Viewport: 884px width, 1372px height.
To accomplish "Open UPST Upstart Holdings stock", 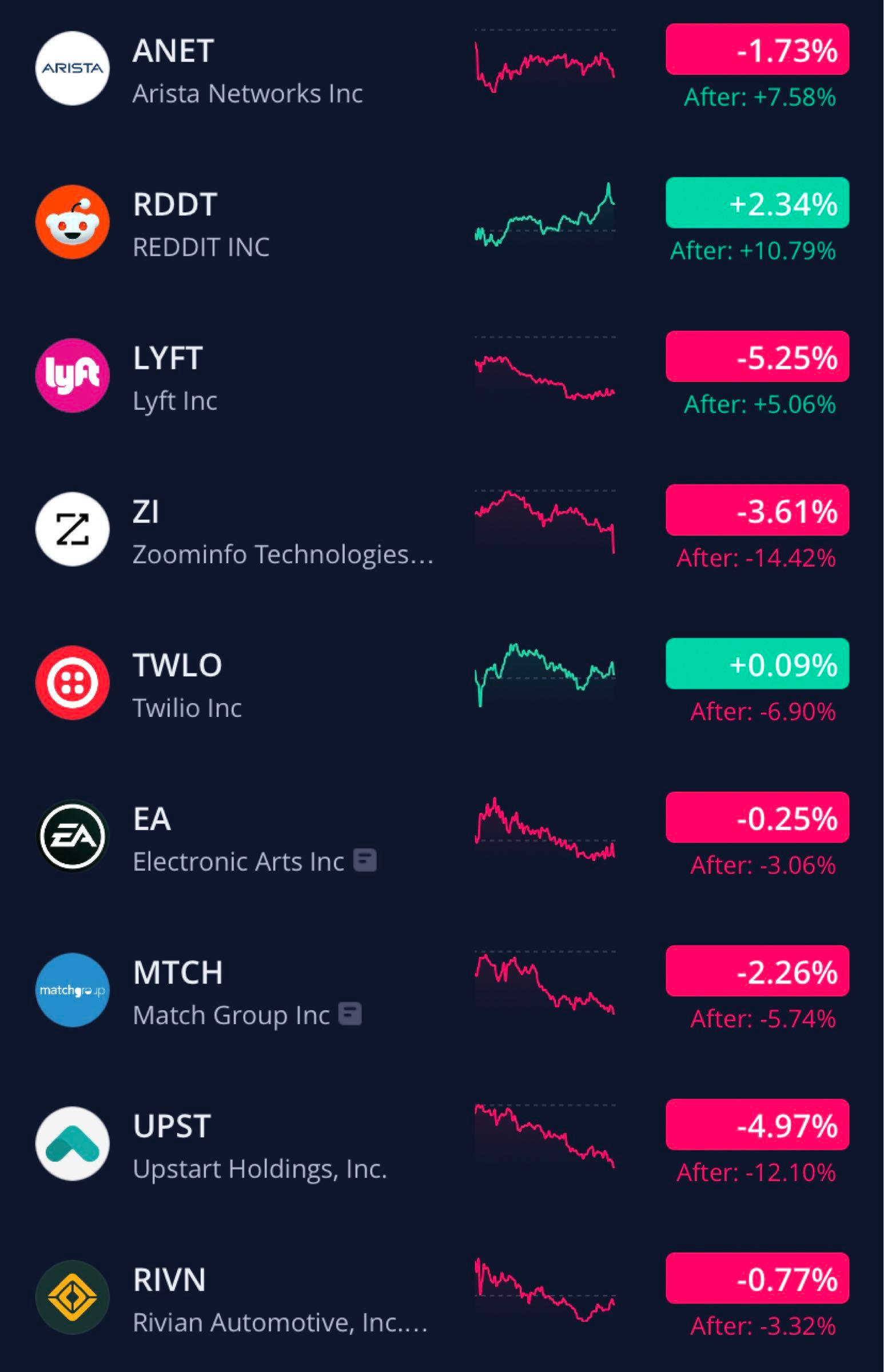I will (x=258, y=1146).
